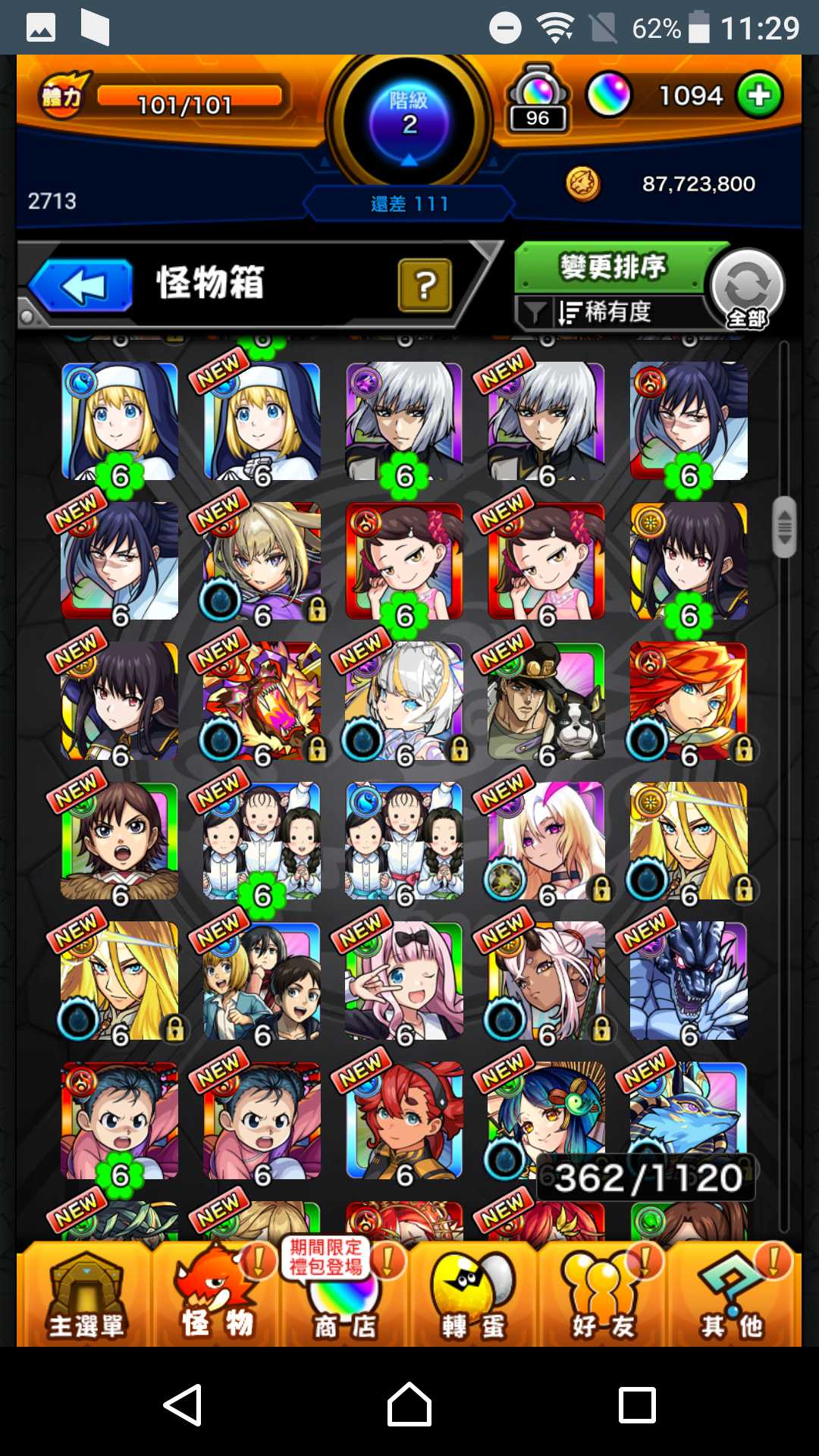Image resolution: width=819 pixels, height=1456 pixels.
Task: Tap the 變更排序 sort change button
Action: pyautogui.click(x=611, y=267)
